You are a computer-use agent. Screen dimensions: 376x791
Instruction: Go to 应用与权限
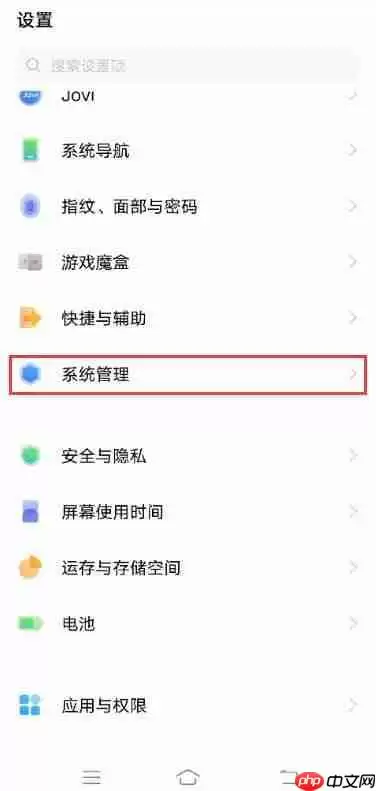(x=188, y=705)
